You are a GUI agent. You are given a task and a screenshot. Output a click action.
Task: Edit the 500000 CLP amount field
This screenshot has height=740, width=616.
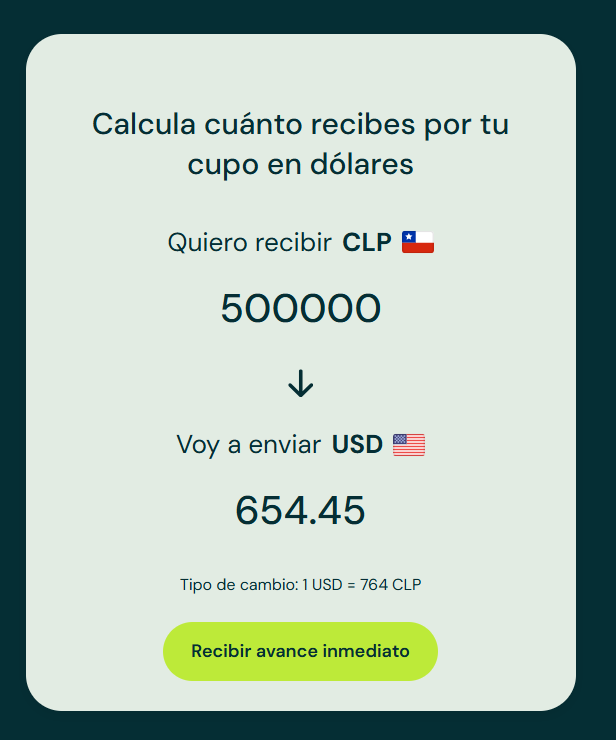point(300,309)
